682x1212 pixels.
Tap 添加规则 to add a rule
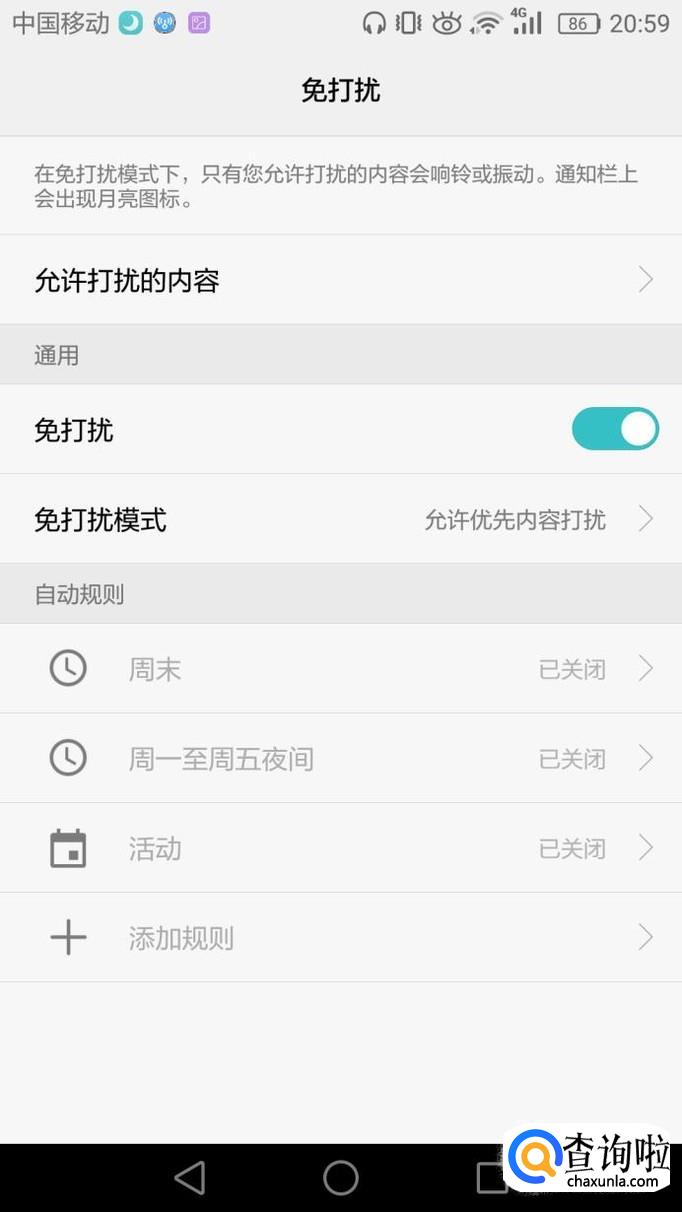coord(340,938)
